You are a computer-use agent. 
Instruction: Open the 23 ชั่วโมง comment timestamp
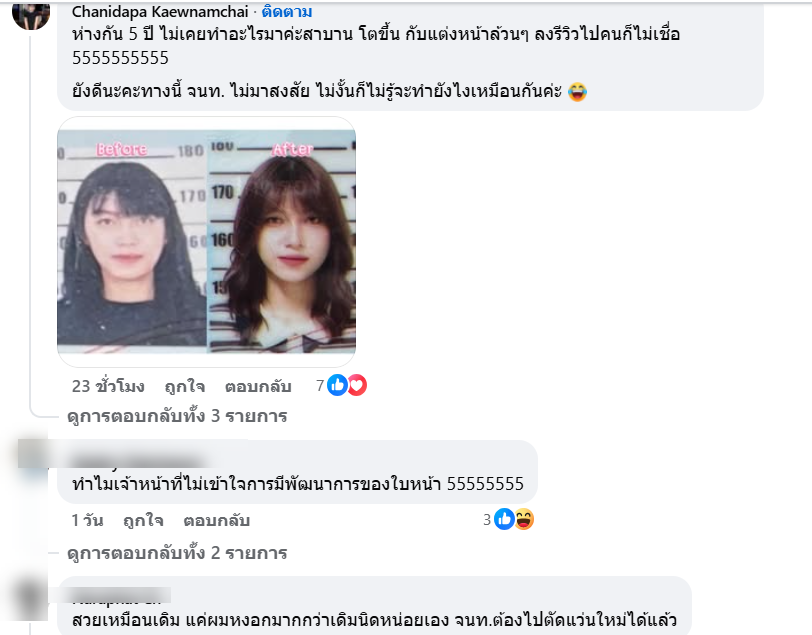[108, 386]
